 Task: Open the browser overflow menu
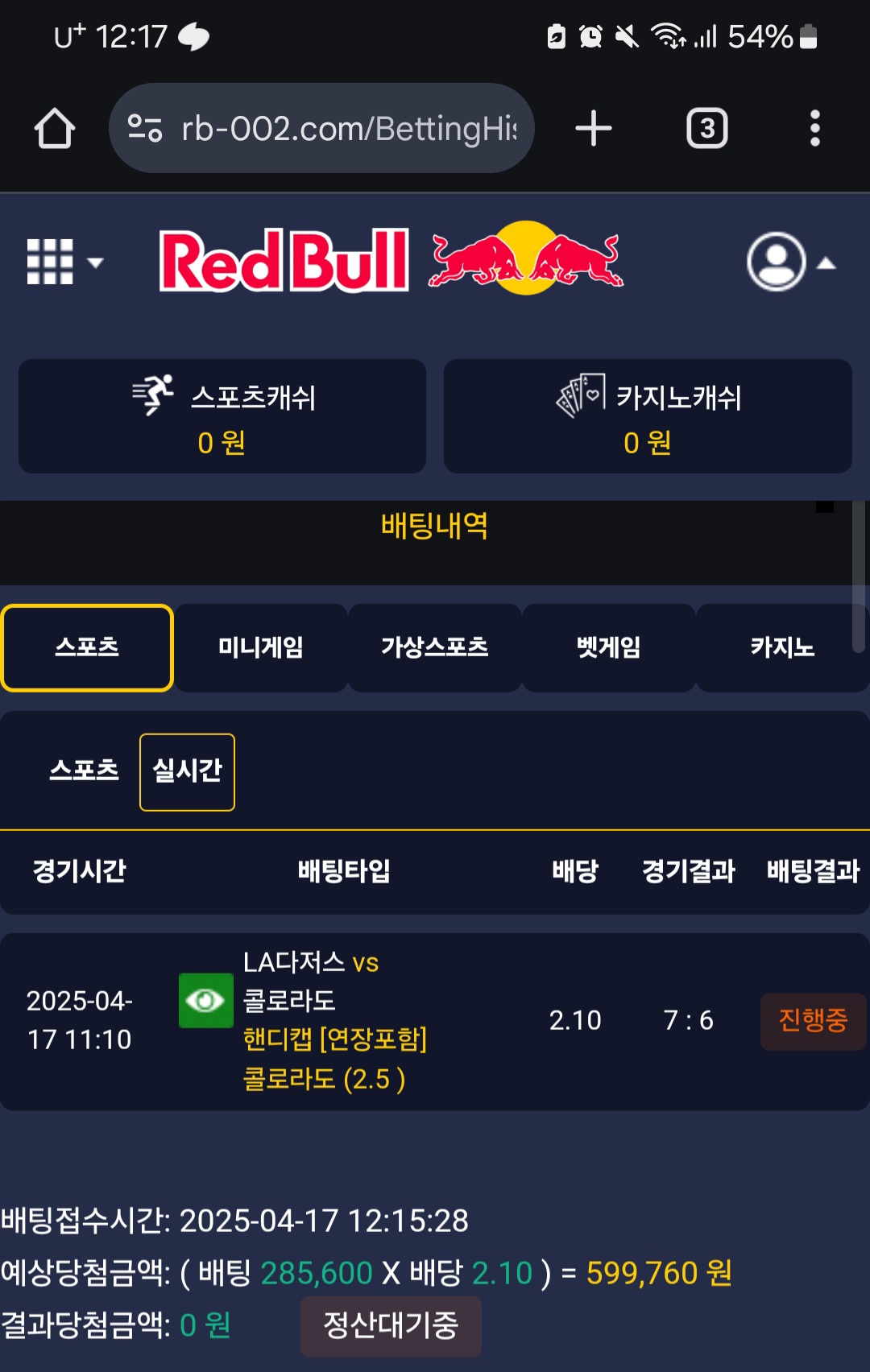point(814,129)
